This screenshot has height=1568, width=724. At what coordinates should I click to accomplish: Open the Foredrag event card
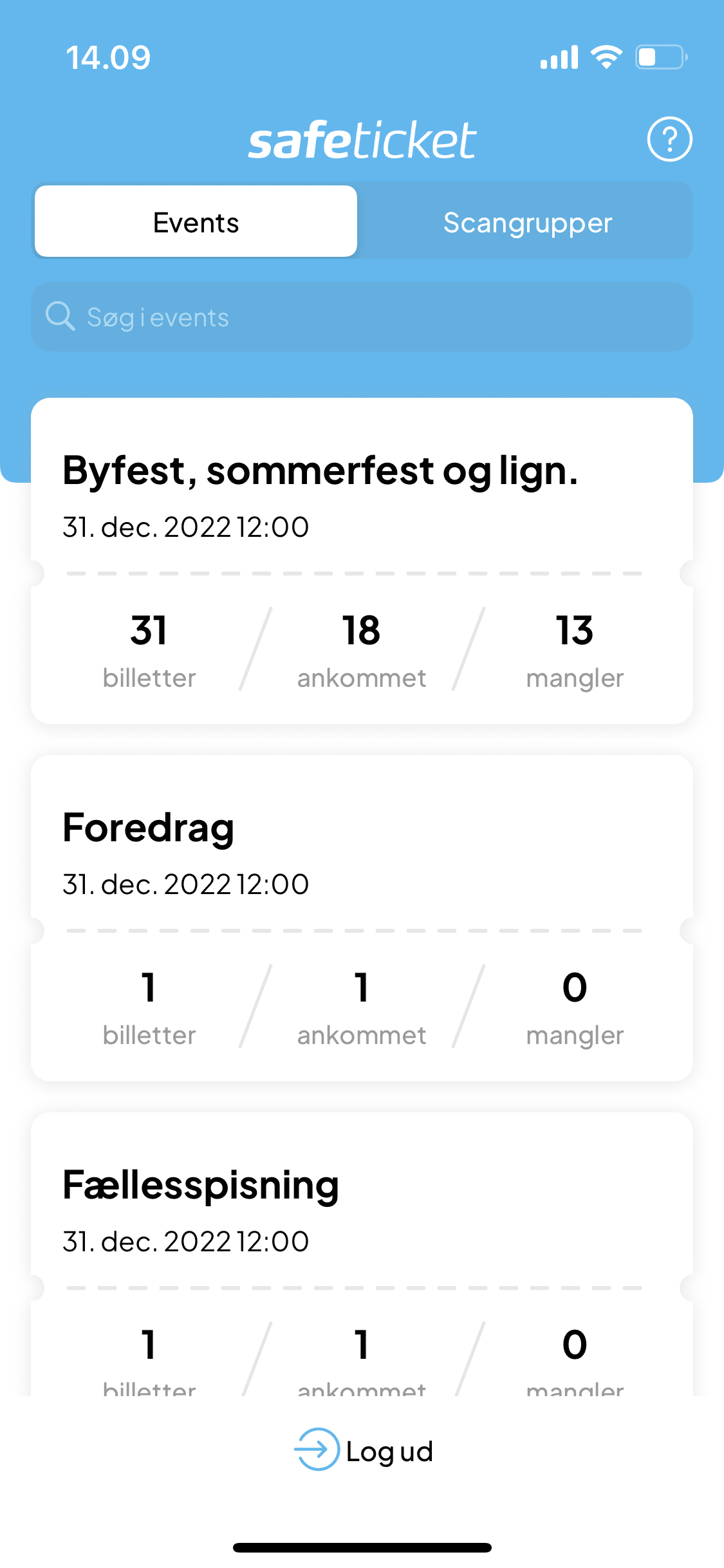362,918
